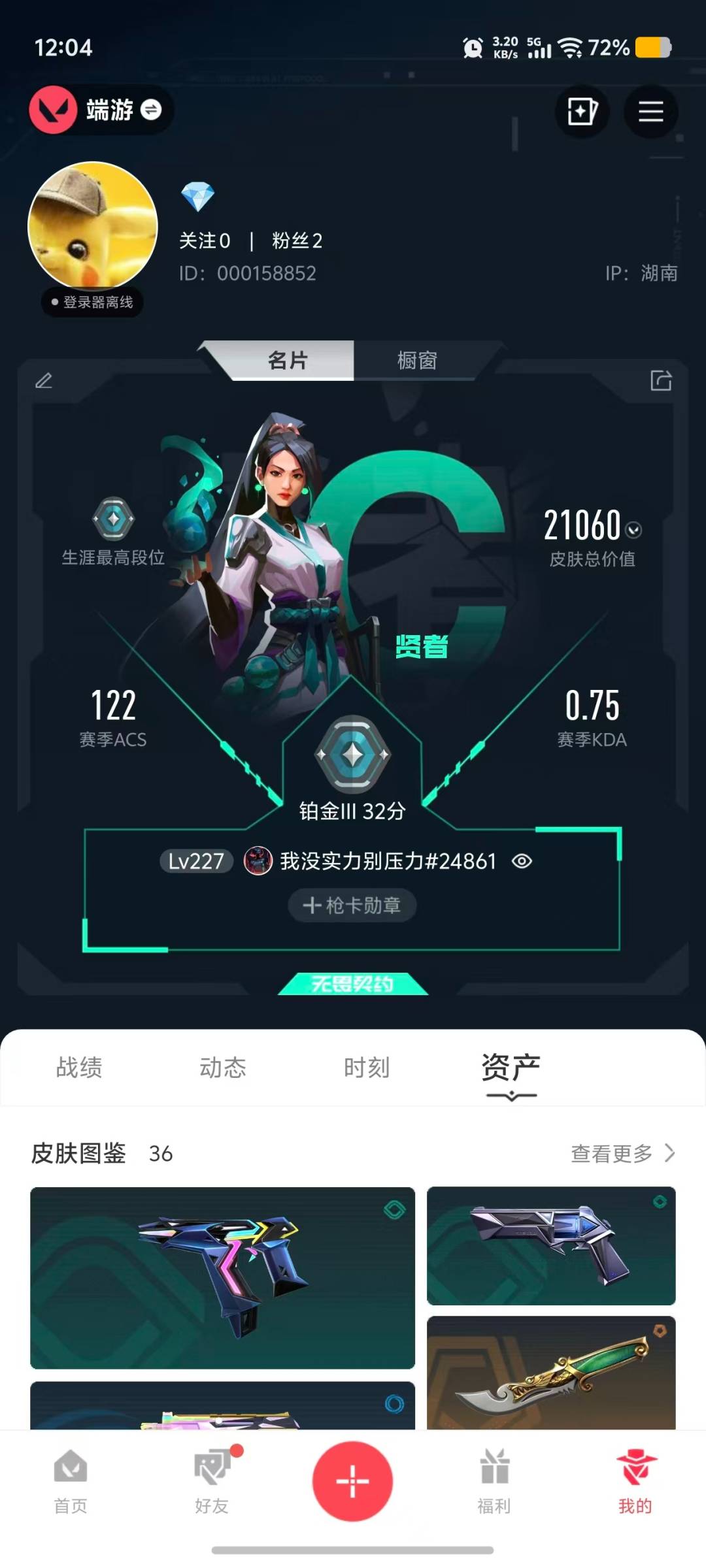Tap the red plus create button

pyautogui.click(x=353, y=1480)
